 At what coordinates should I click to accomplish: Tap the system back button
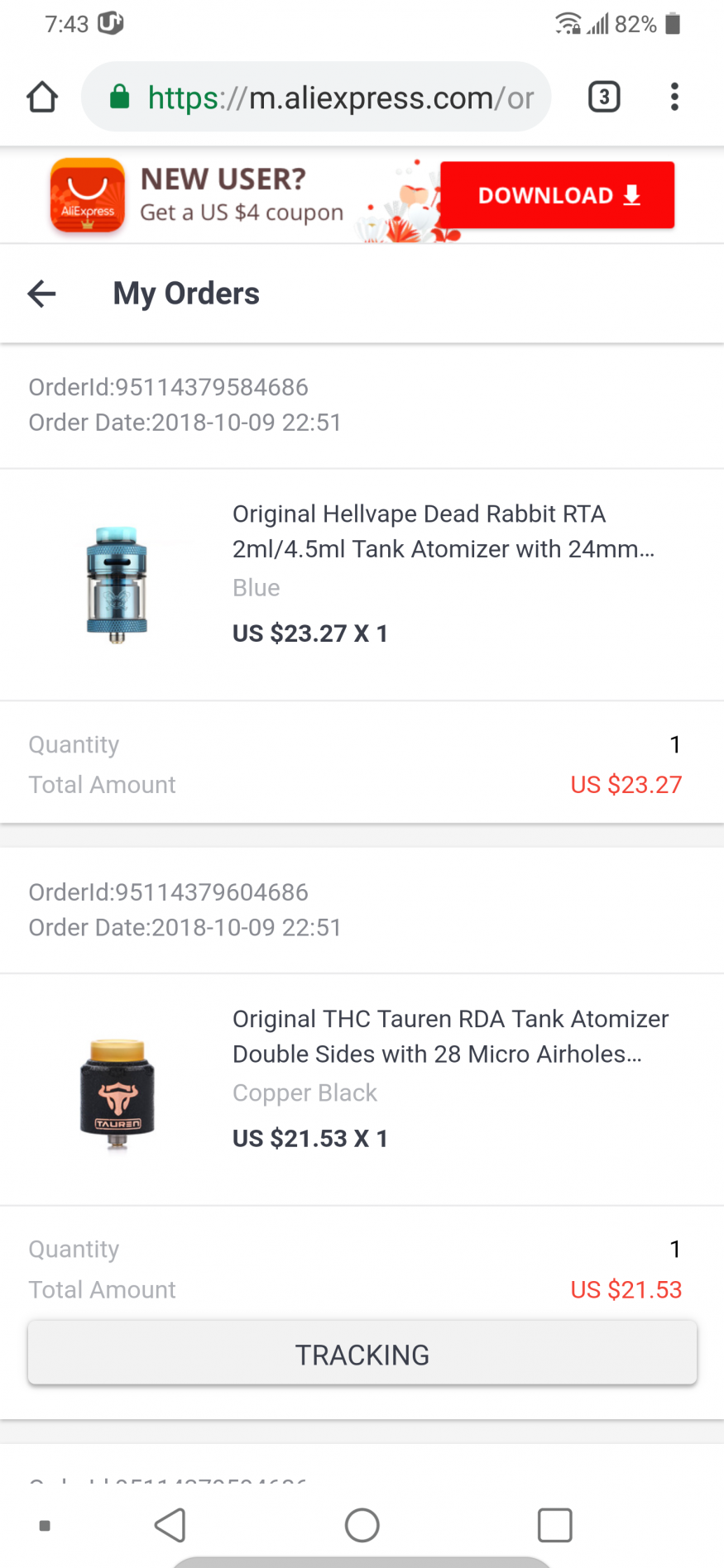coord(170,1525)
